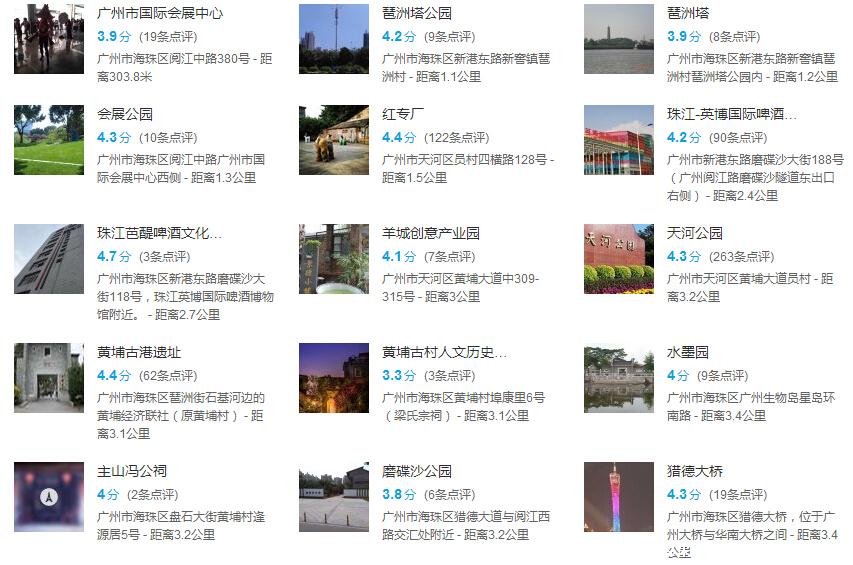Open 黄埔古港遗址 listing

139,352
